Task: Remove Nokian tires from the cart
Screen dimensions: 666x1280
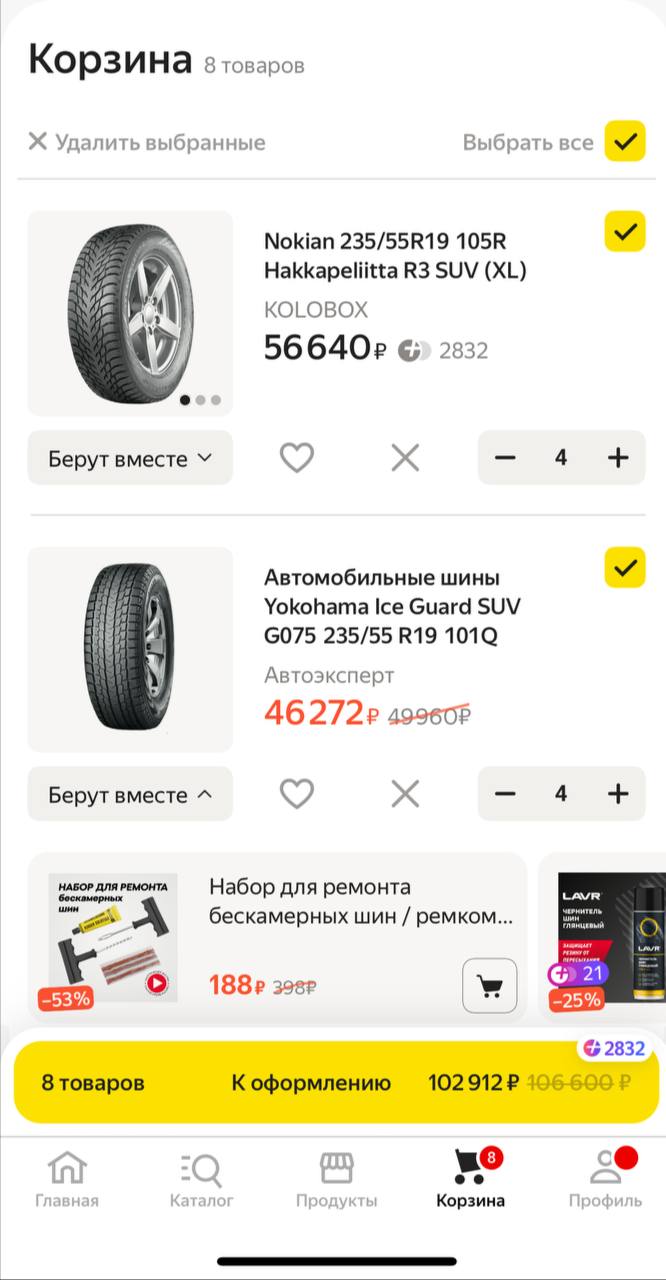Action: click(x=405, y=458)
